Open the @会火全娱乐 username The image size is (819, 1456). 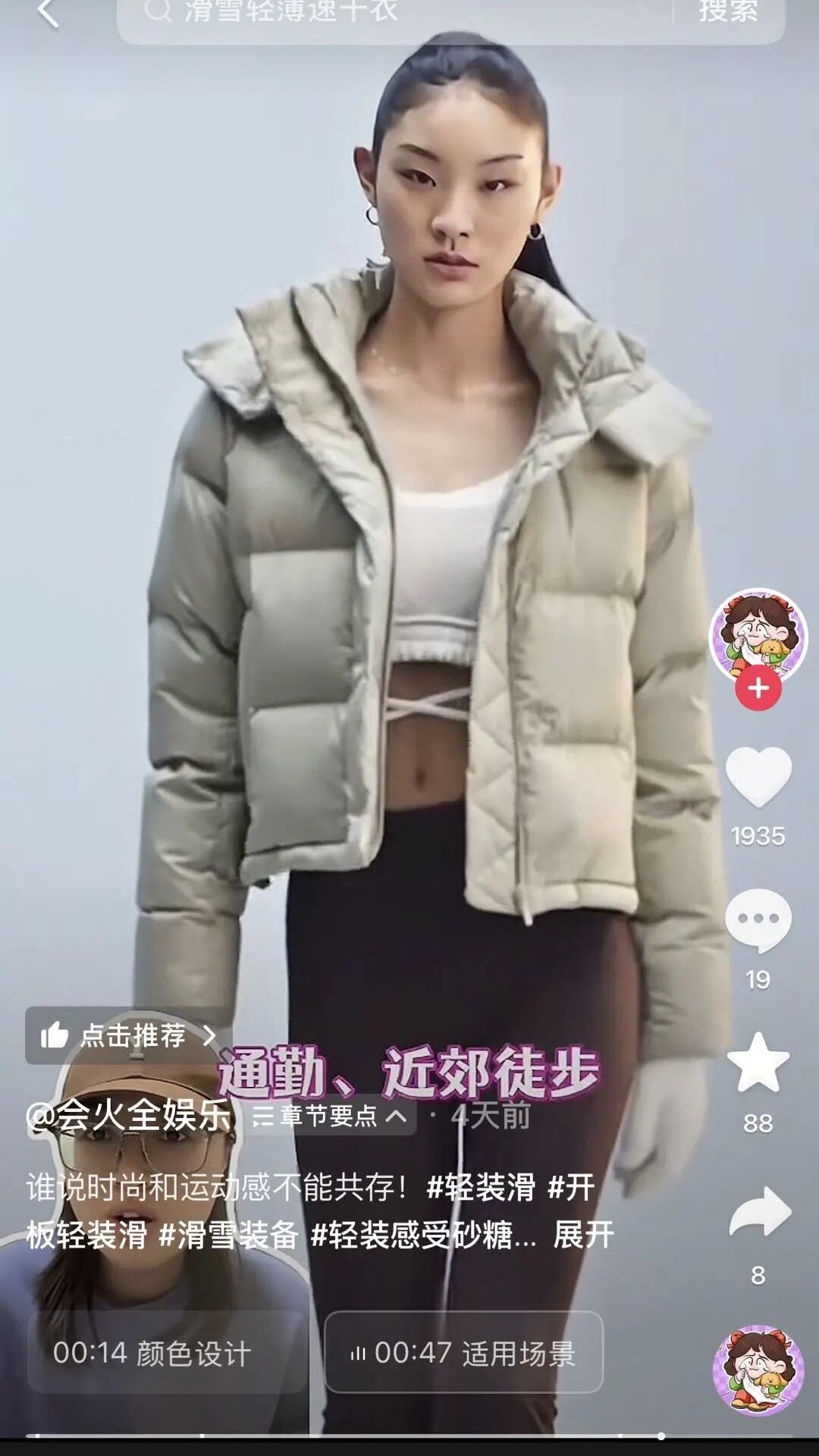(129, 1115)
